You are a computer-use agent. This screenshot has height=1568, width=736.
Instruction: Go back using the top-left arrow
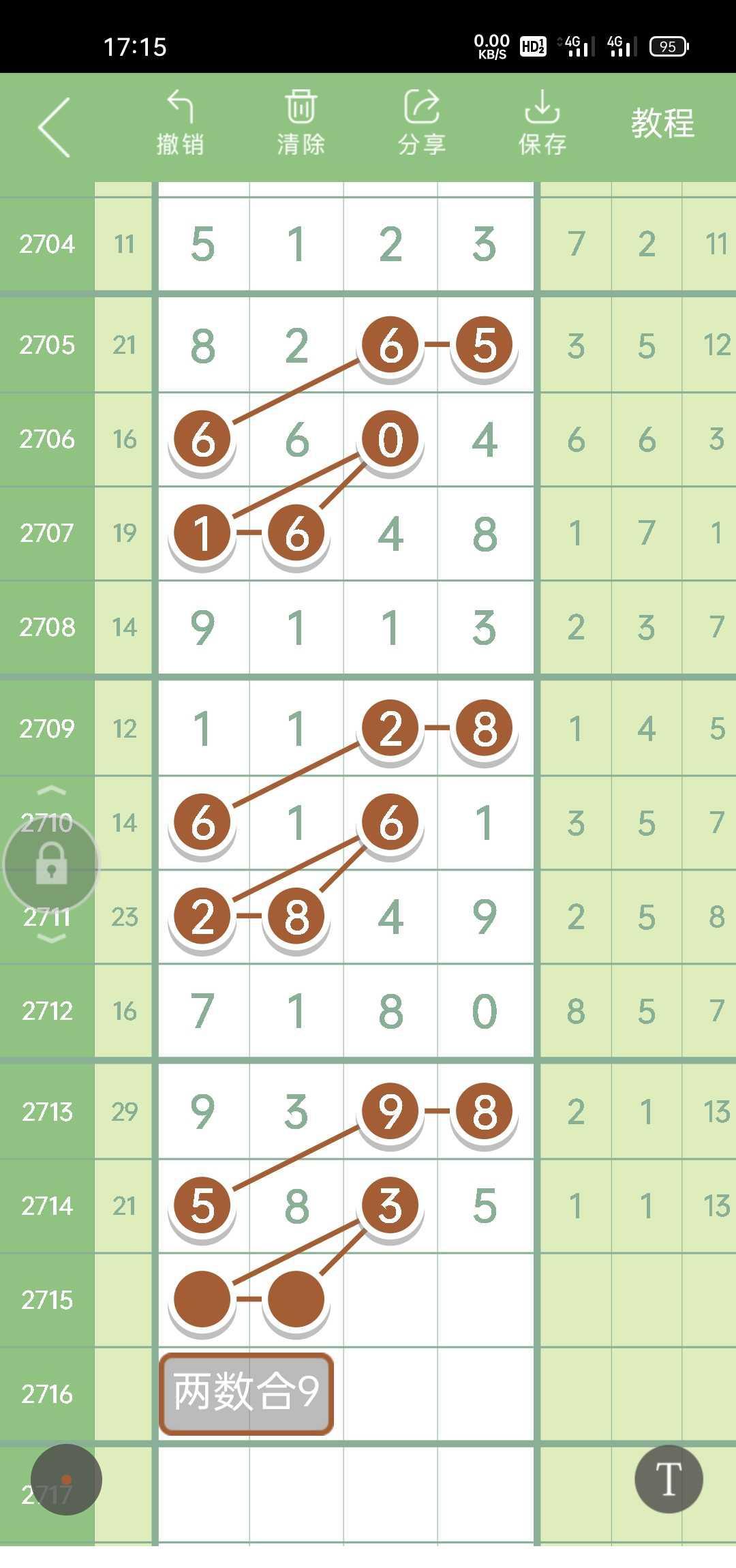55,127
